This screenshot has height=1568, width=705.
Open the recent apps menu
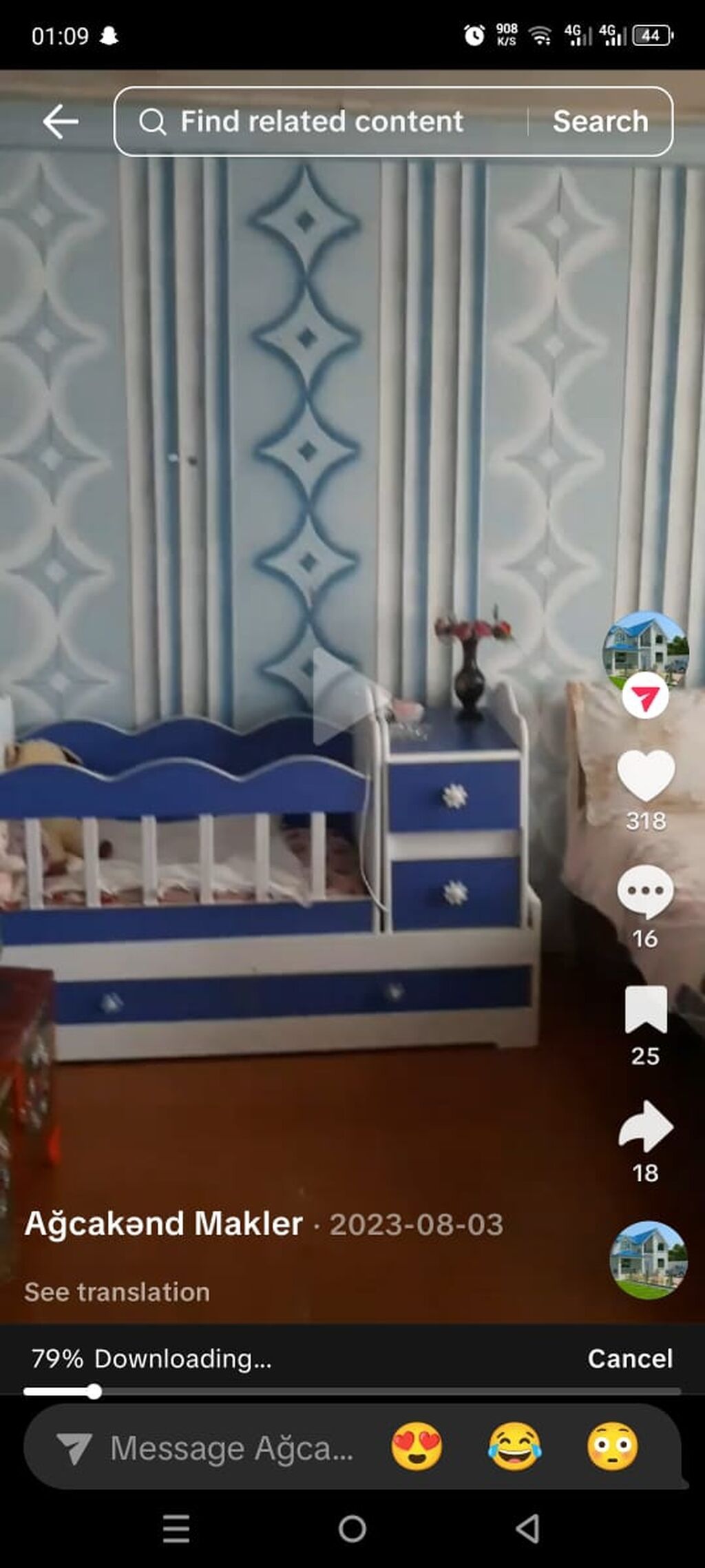pyautogui.click(x=176, y=1529)
